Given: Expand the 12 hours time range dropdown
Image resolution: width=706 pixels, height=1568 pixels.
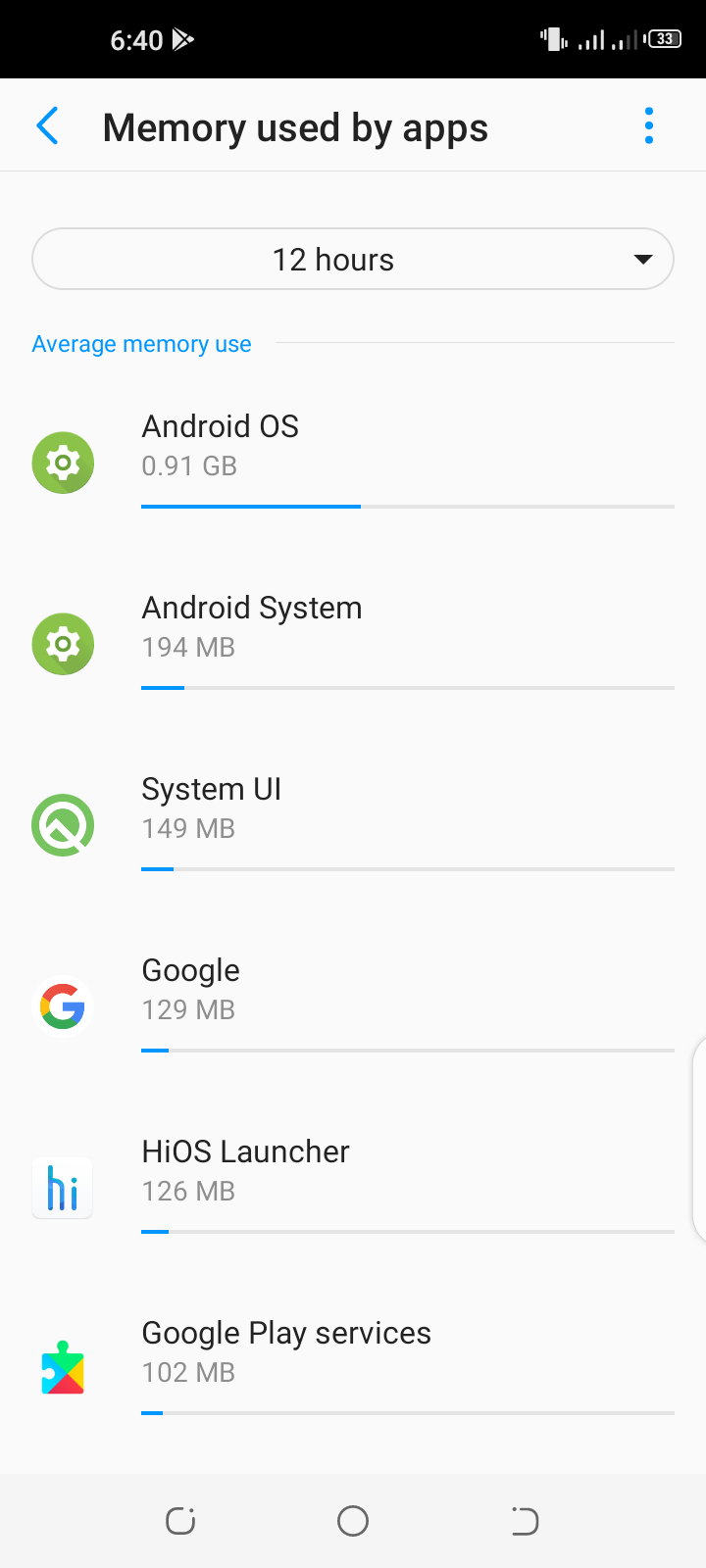Looking at the screenshot, I should coord(353,260).
